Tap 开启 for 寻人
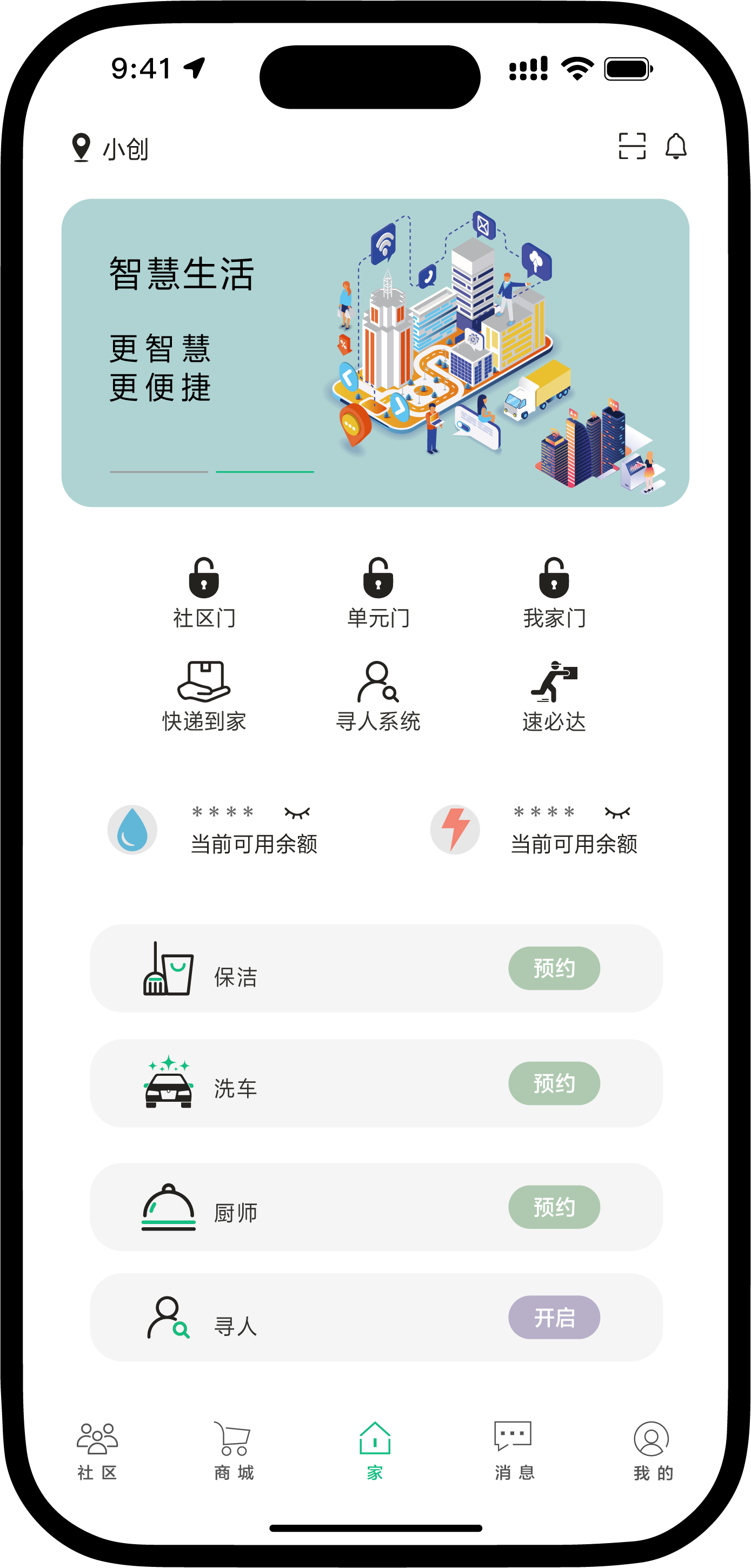Image resolution: width=751 pixels, height=1568 pixels. [x=554, y=1317]
